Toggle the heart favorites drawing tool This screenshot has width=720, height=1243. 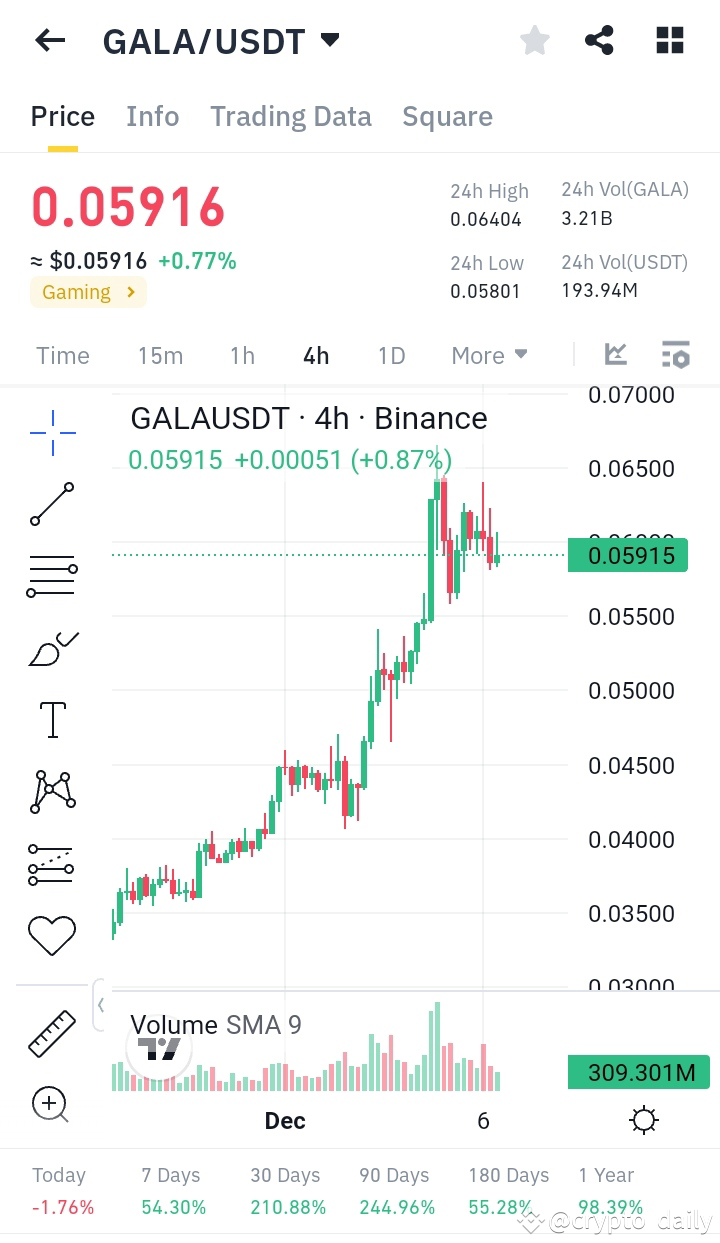coord(52,935)
